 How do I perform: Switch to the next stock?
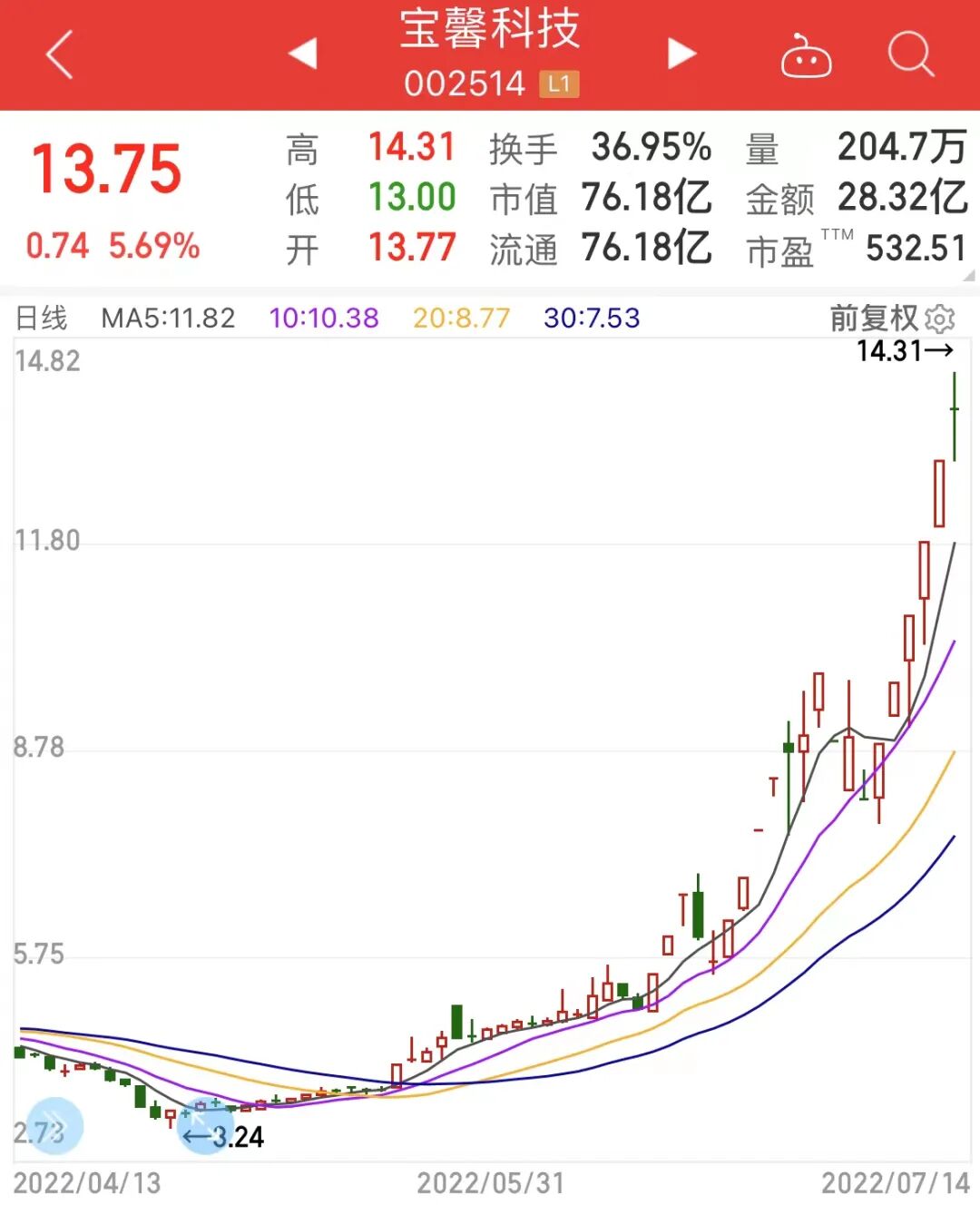(x=681, y=54)
